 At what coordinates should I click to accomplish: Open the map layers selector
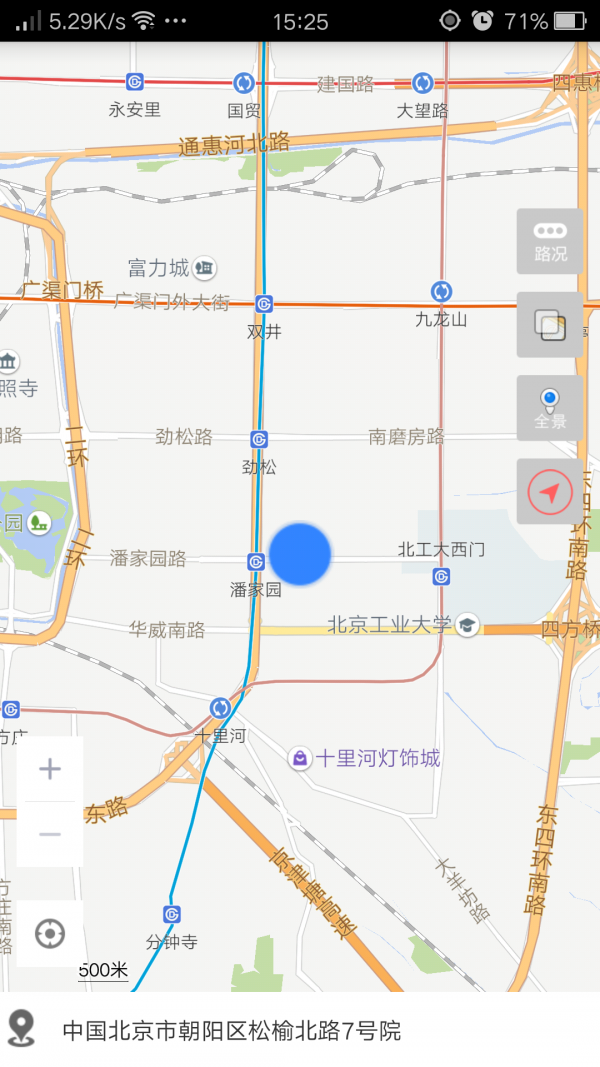(550, 325)
